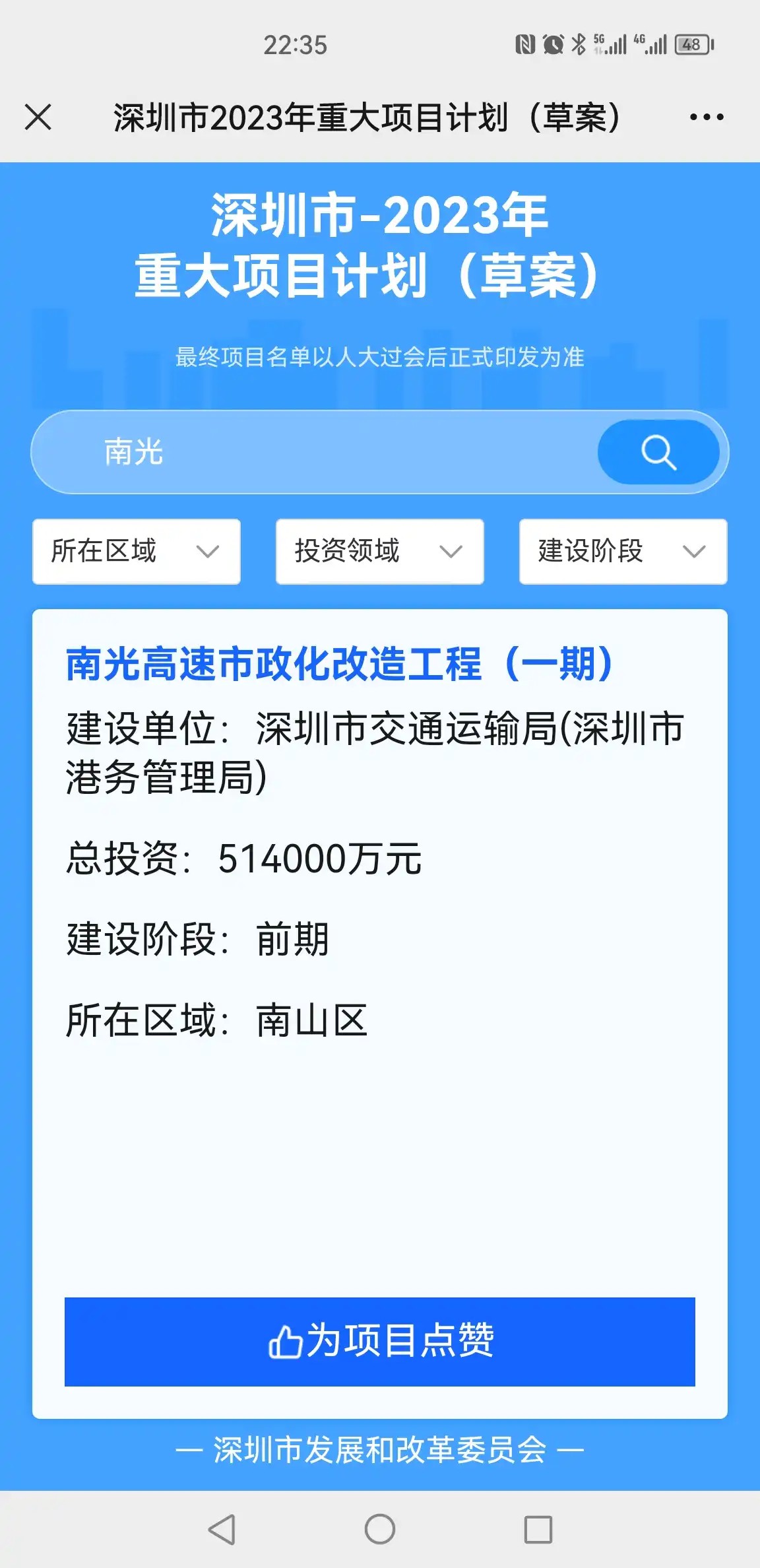The image size is (760, 1568).
Task: Like the project via 为项目点赞
Action: tap(380, 1342)
